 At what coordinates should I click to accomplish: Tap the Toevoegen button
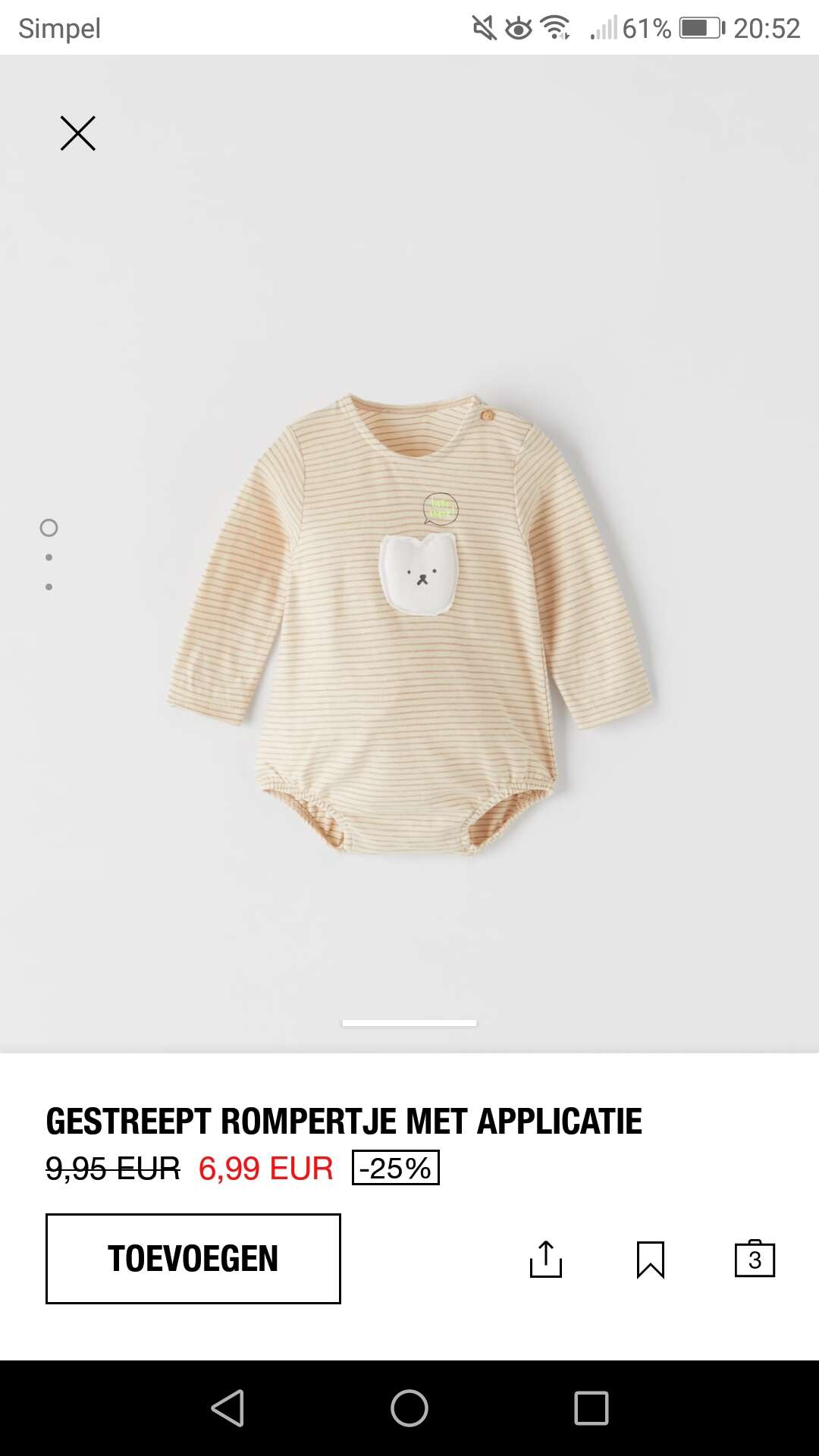coord(193,1259)
